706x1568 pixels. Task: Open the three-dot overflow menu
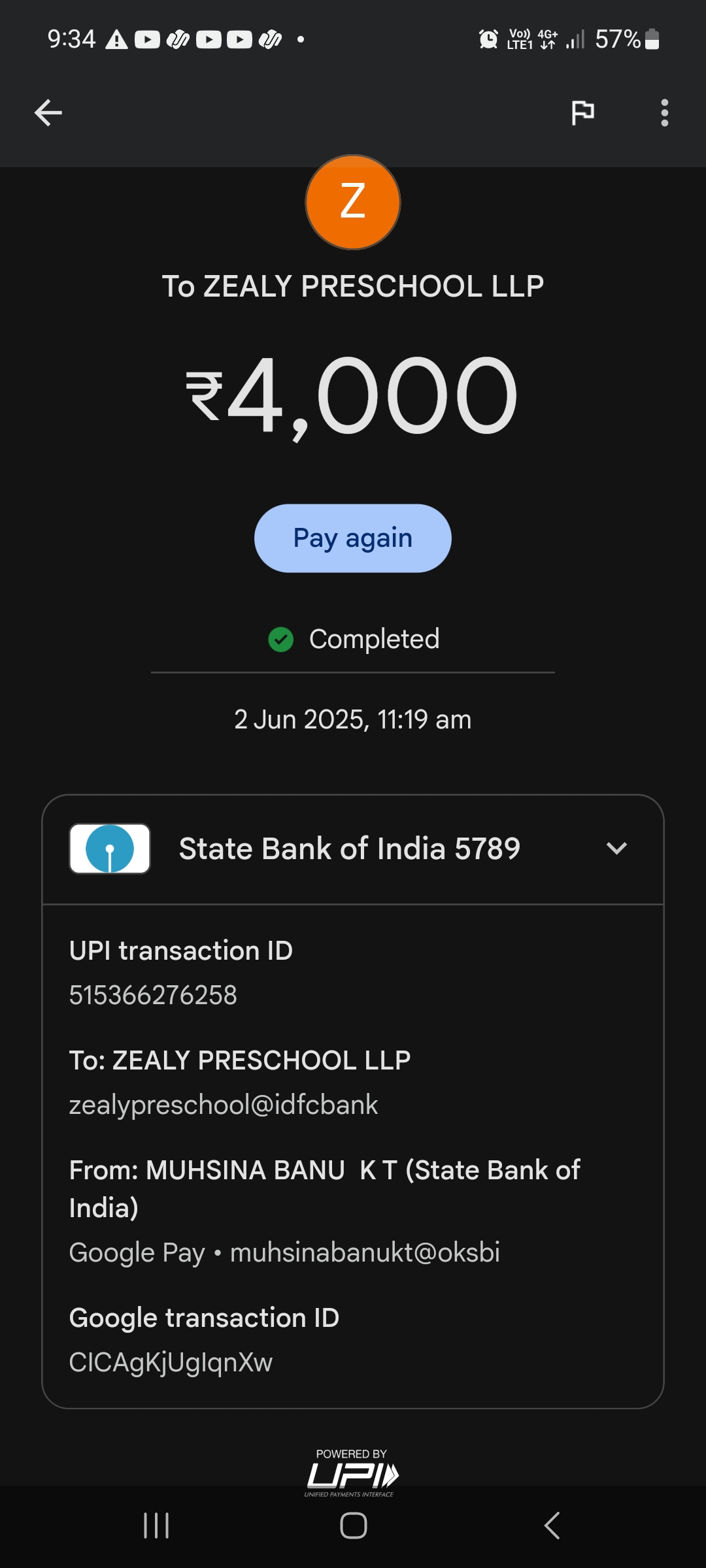tap(664, 112)
